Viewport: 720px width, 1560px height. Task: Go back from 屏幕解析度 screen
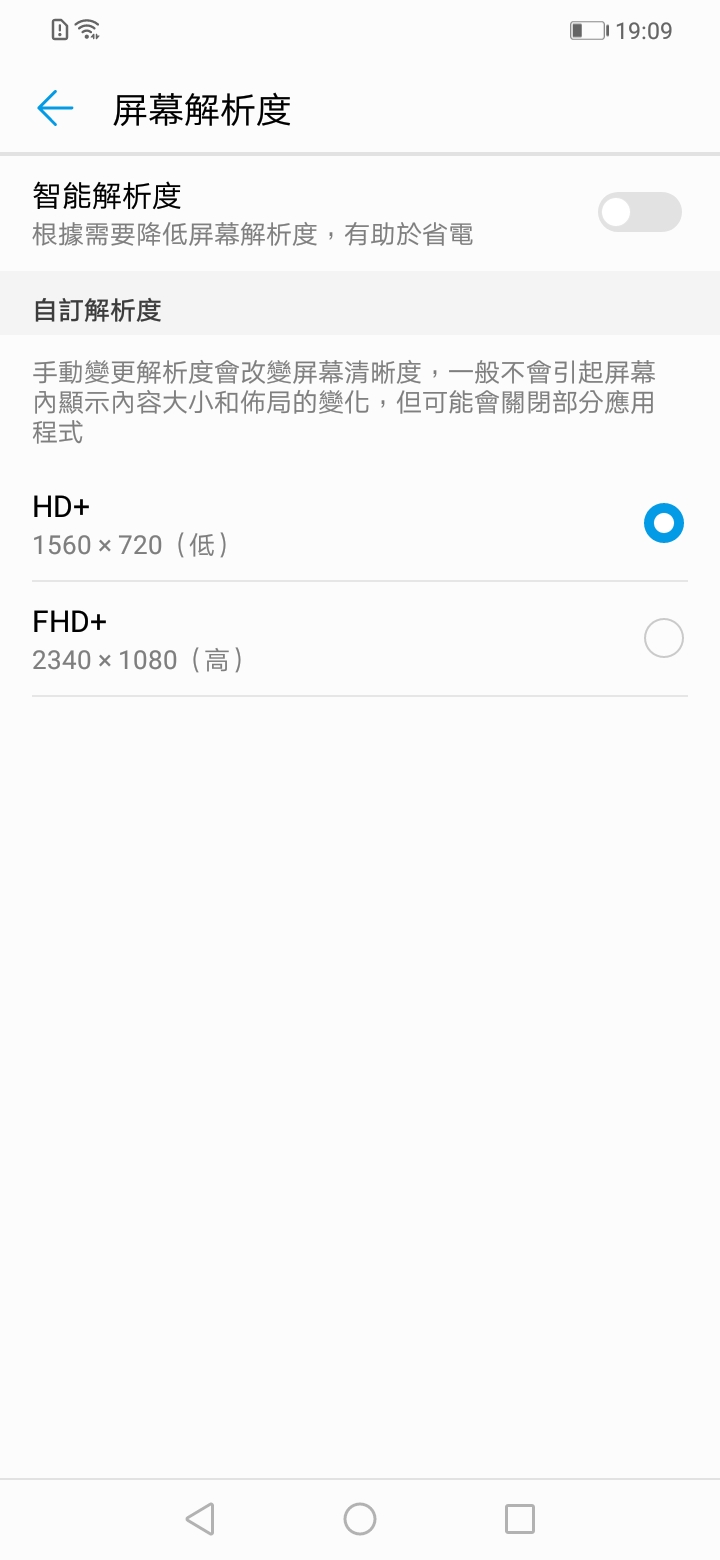pyautogui.click(x=55, y=108)
